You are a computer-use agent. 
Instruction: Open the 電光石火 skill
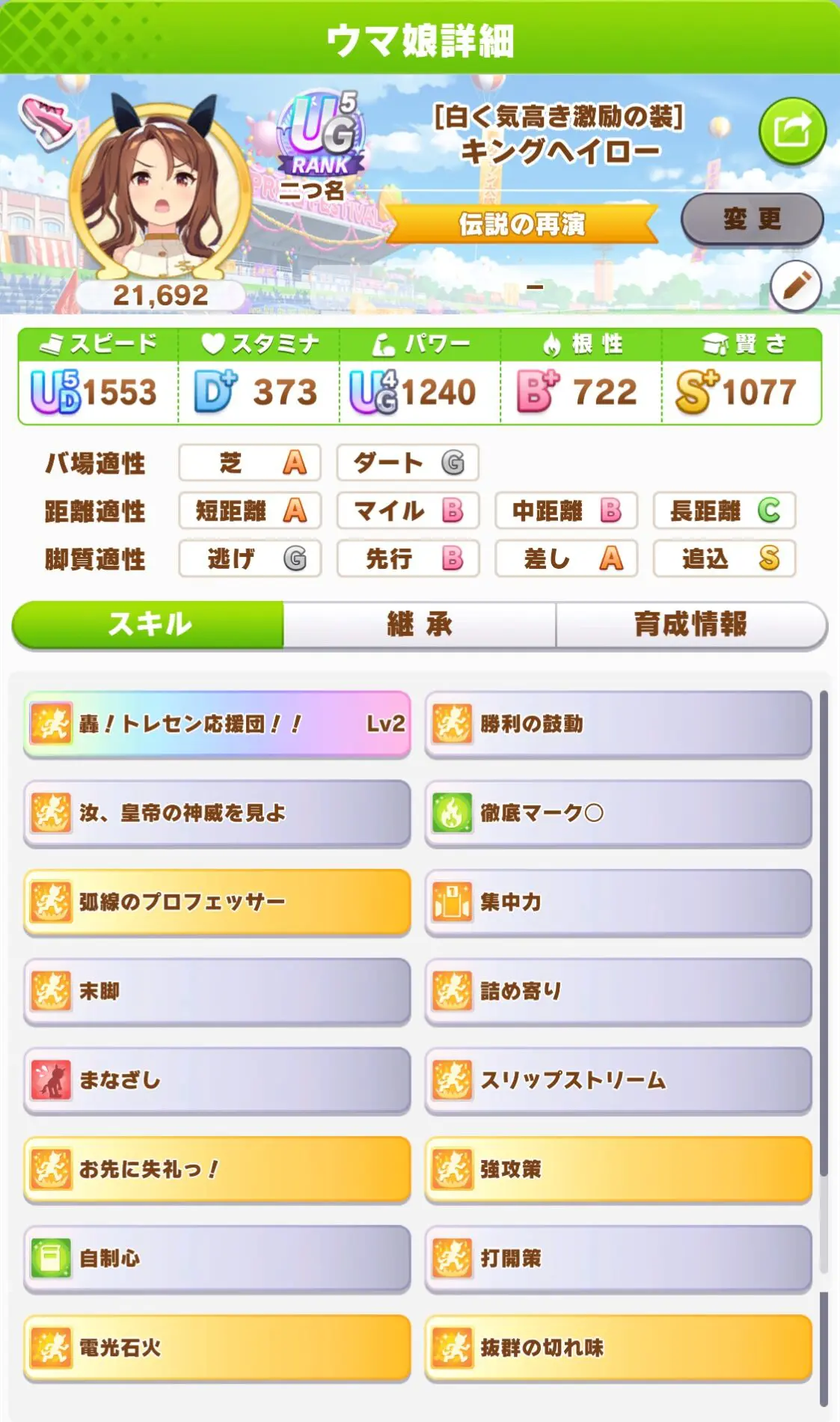point(217,1347)
